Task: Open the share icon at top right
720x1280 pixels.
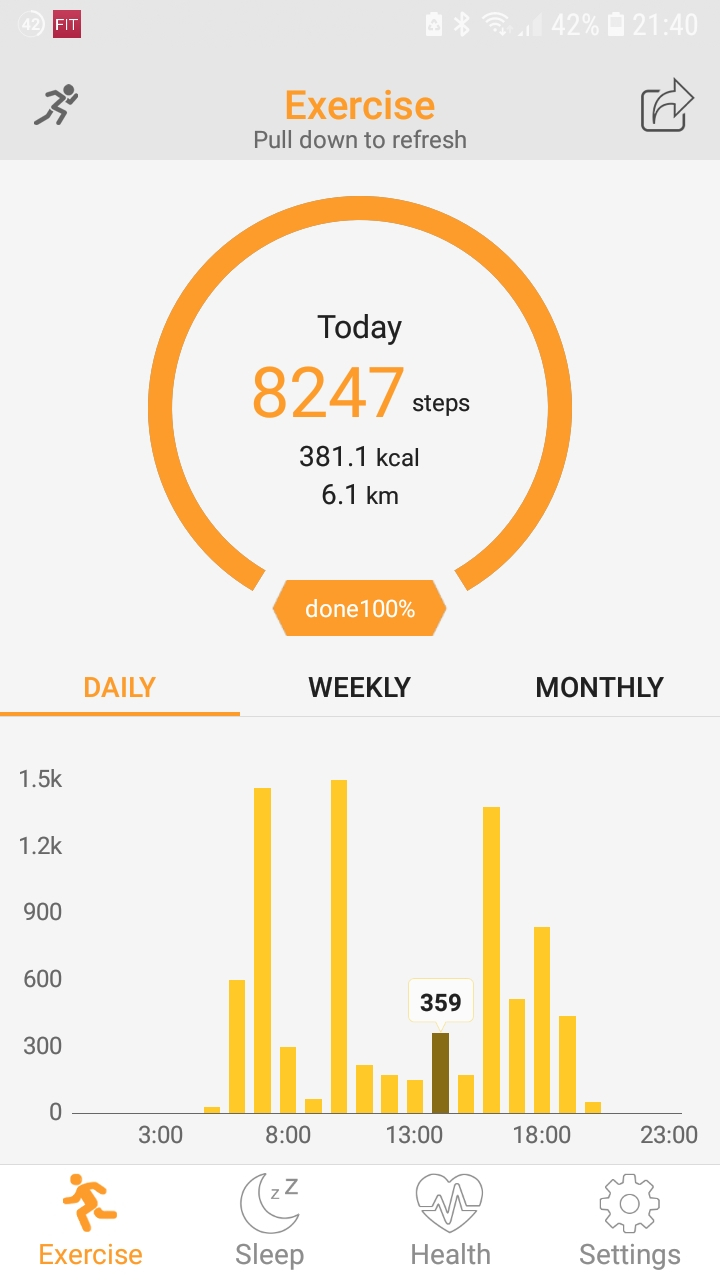Action: (x=667, y=101)
